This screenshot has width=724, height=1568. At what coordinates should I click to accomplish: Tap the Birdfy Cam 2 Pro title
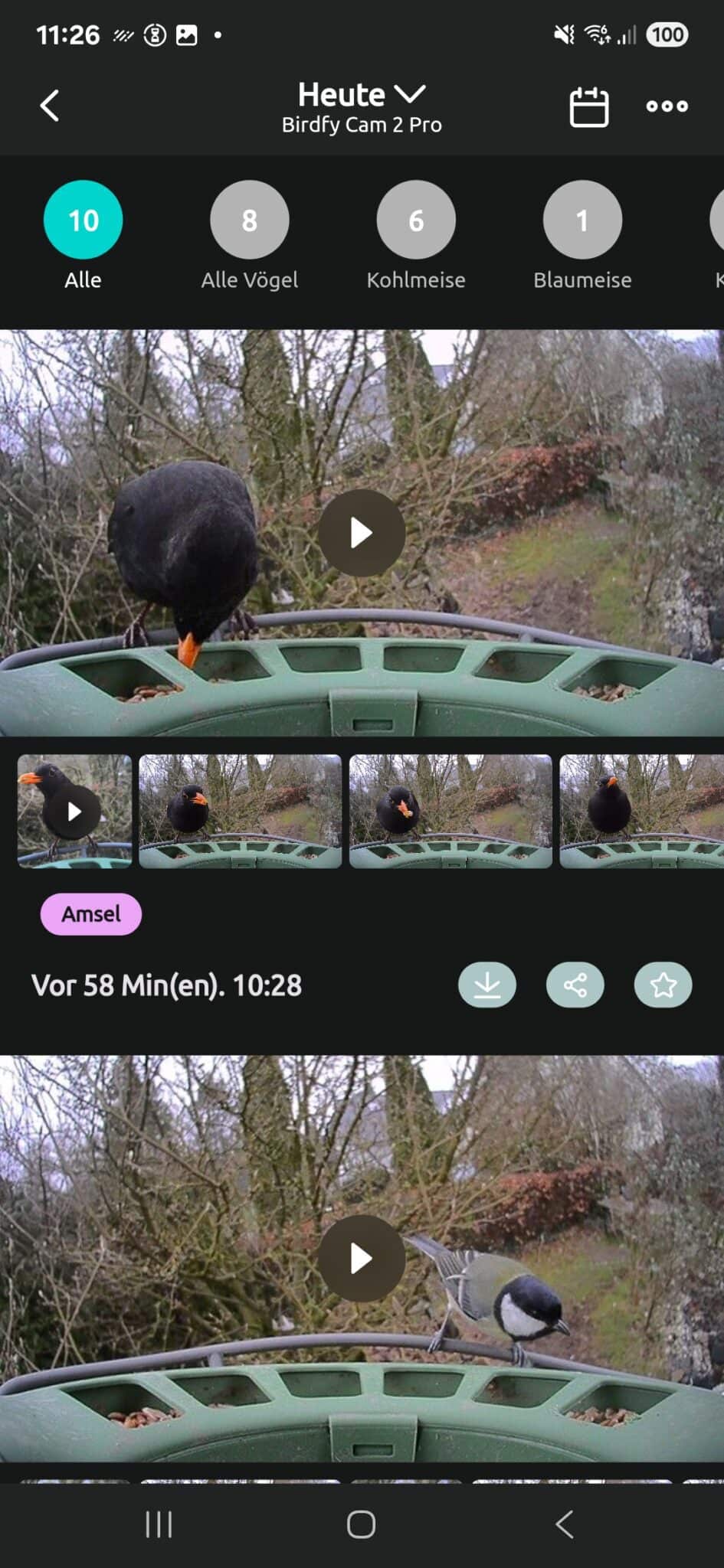point(362,125)
